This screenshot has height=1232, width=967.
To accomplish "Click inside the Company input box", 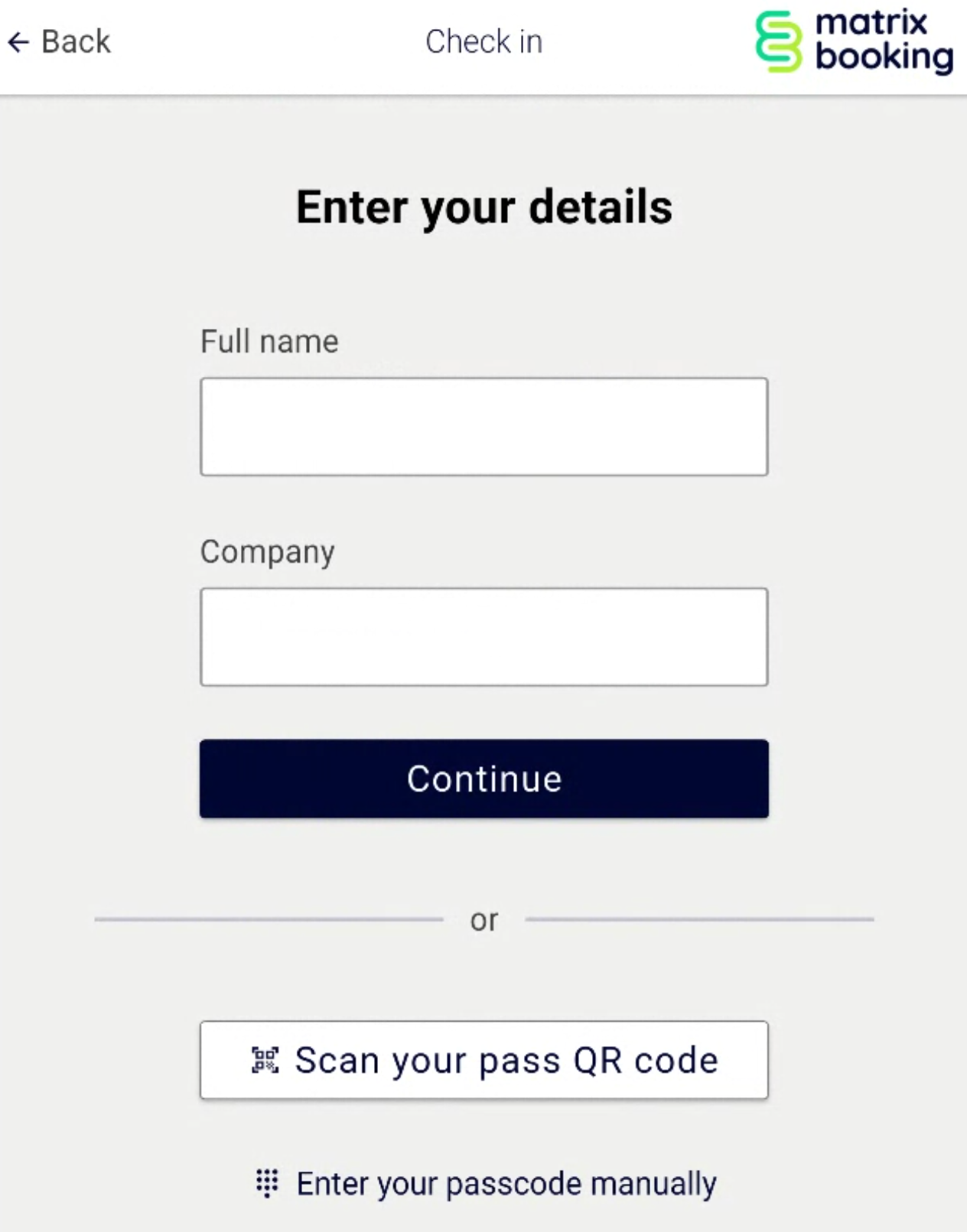I will pos(483,636).
